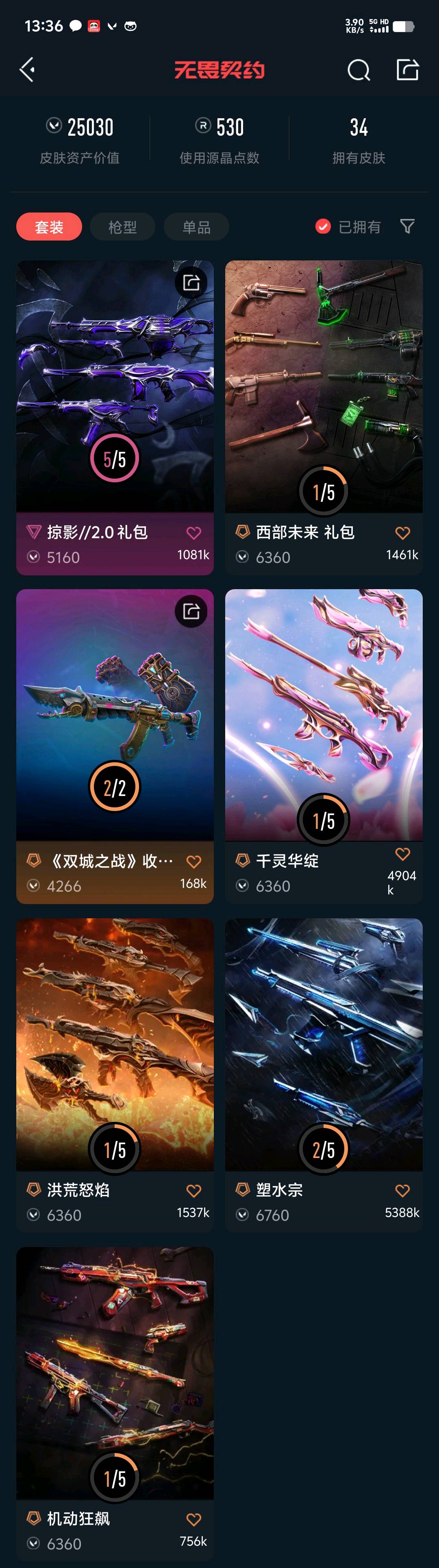
Task: Share the page via the top-right icon
Action: 407,70
